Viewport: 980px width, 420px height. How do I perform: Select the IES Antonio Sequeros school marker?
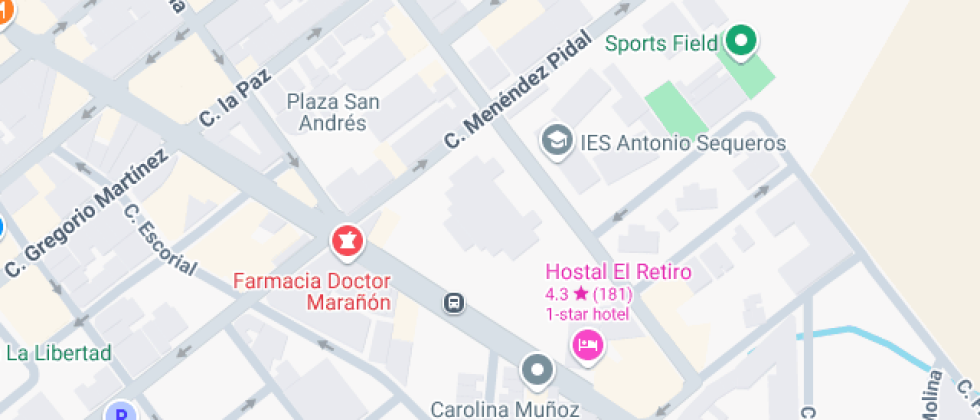pos(554,141)
